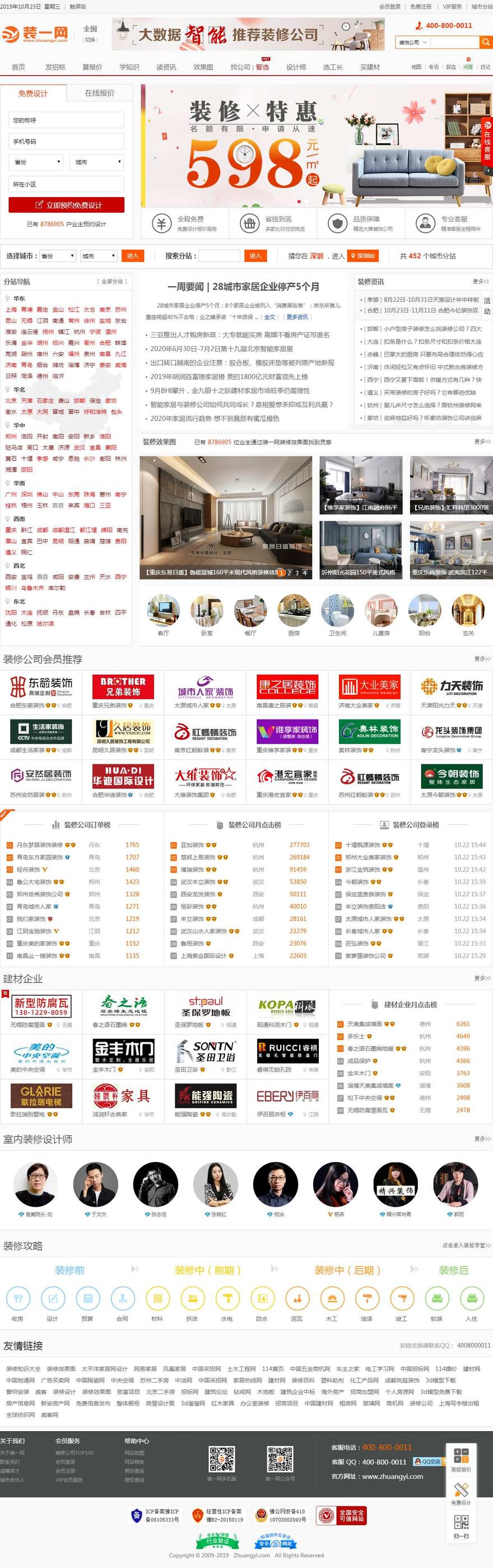This screenshot has width=493, height=1568.
Task: Open the 设计师 navigation item
Action: 296,67
